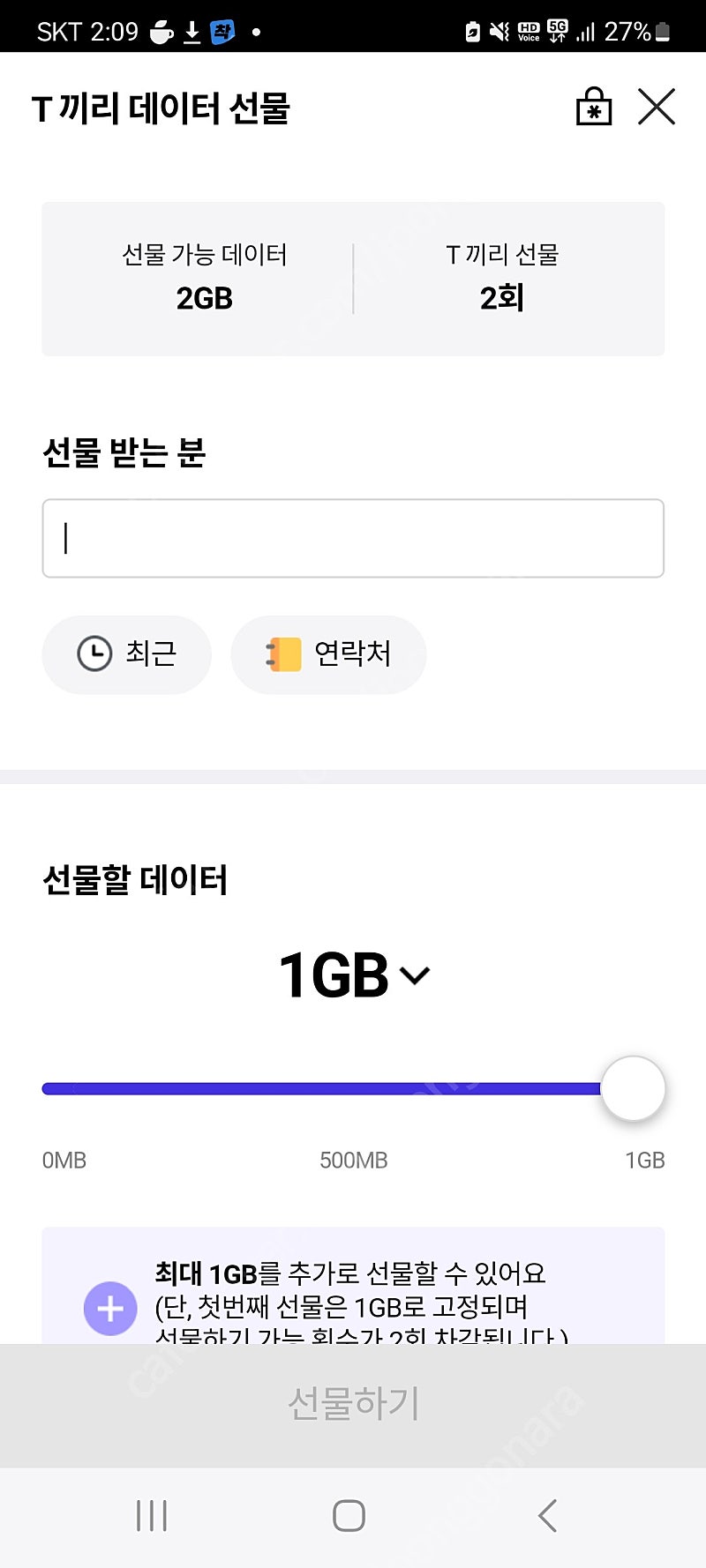
Task: Open recent apps from the navigation bar
Action: click(152, 1515)
